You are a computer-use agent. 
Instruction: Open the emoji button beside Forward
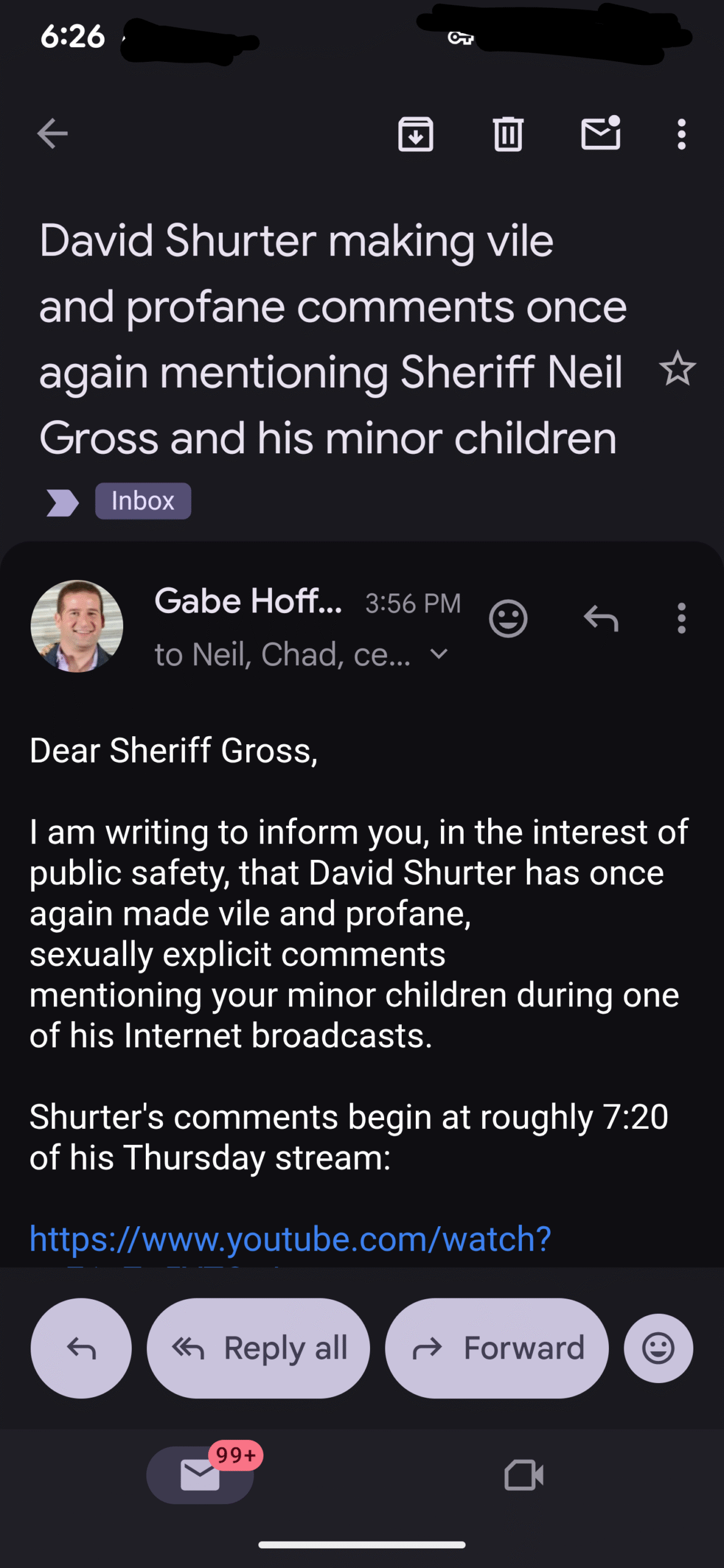(x=658, y=1348)
